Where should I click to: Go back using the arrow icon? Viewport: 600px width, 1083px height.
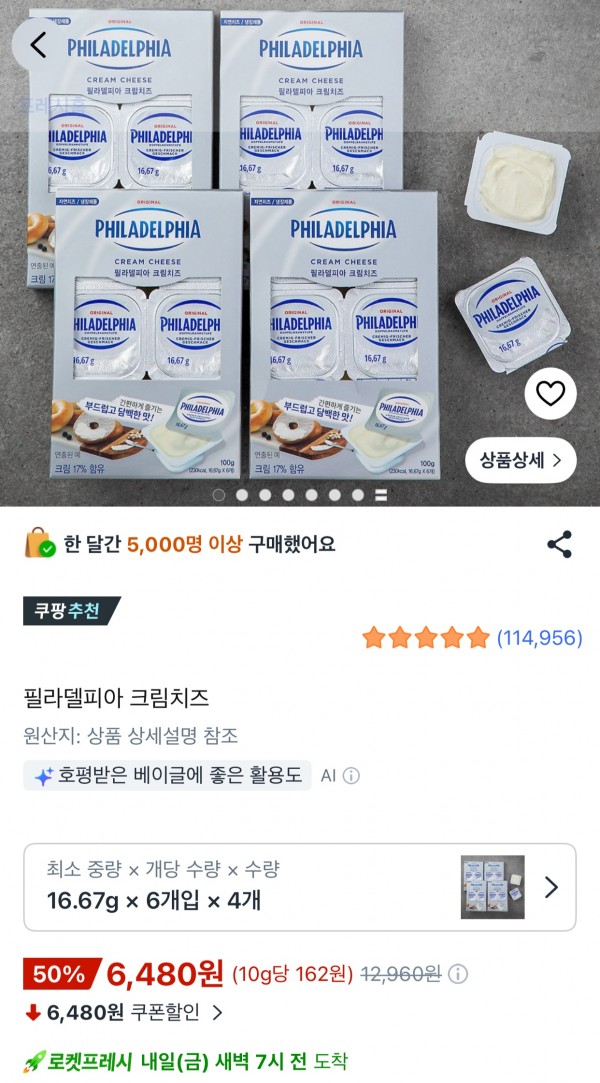click(39, 44)
